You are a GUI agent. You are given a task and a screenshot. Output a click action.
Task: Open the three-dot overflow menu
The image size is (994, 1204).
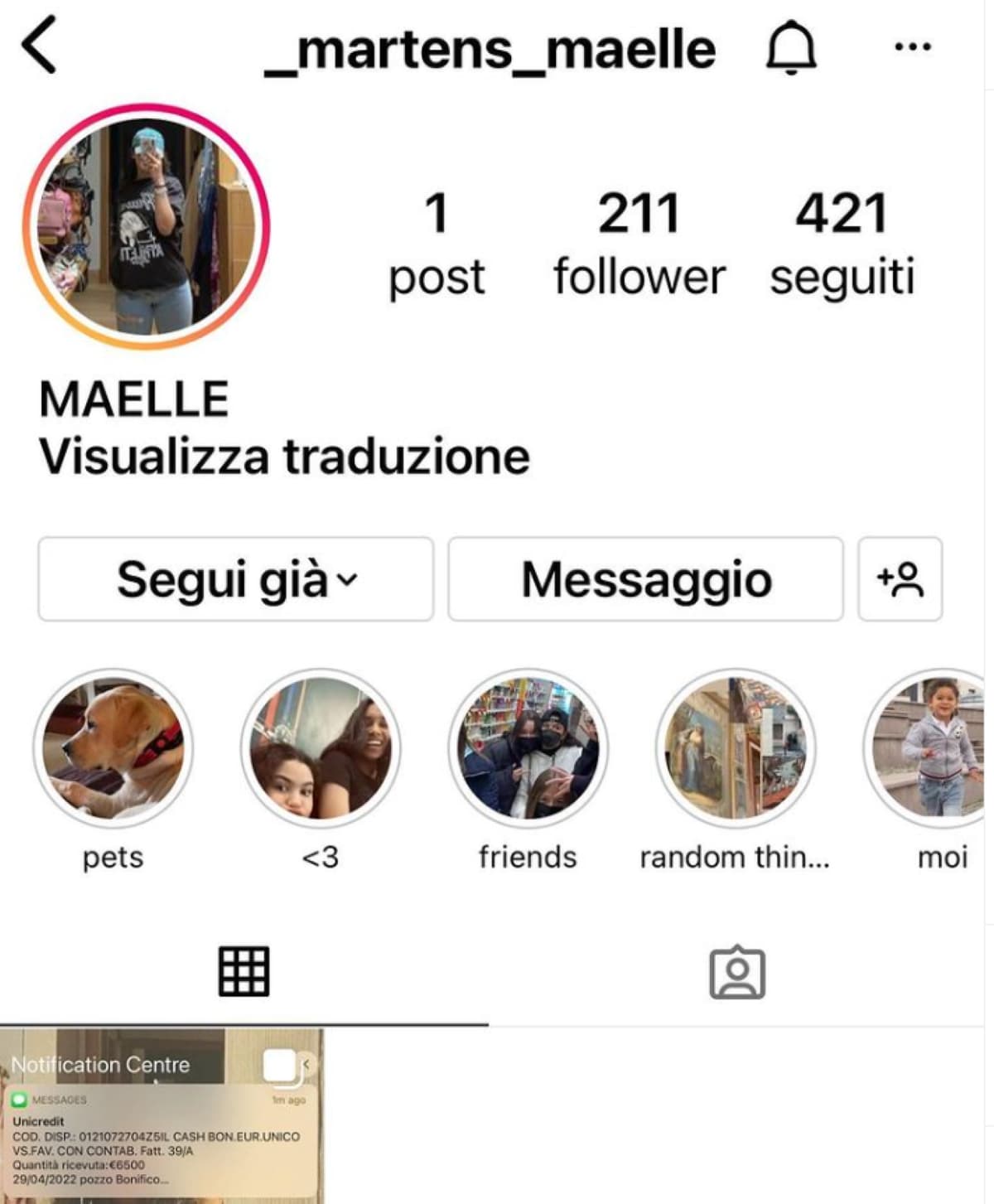pyautogui.click(x=913, y=47)
